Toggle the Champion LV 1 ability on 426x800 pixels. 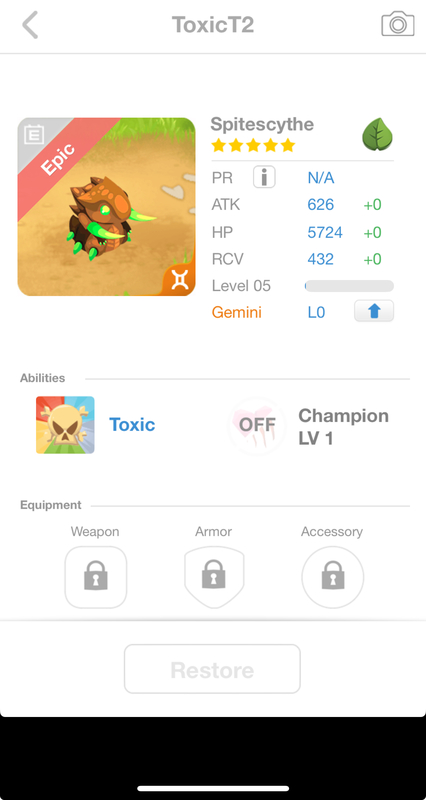[x=257, y=426]
